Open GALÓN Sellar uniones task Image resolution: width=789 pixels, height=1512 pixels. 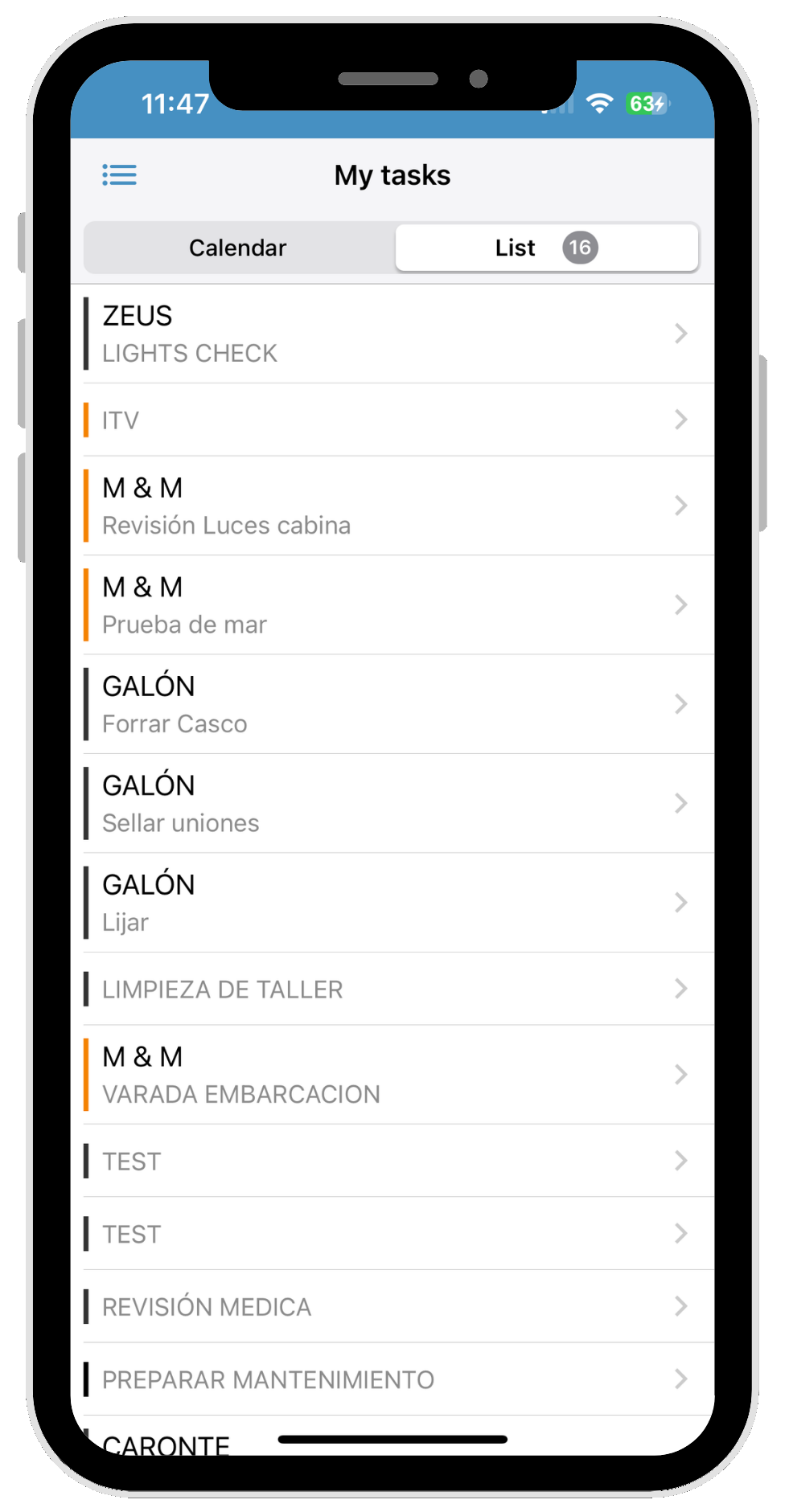click(x=392, y=803)
